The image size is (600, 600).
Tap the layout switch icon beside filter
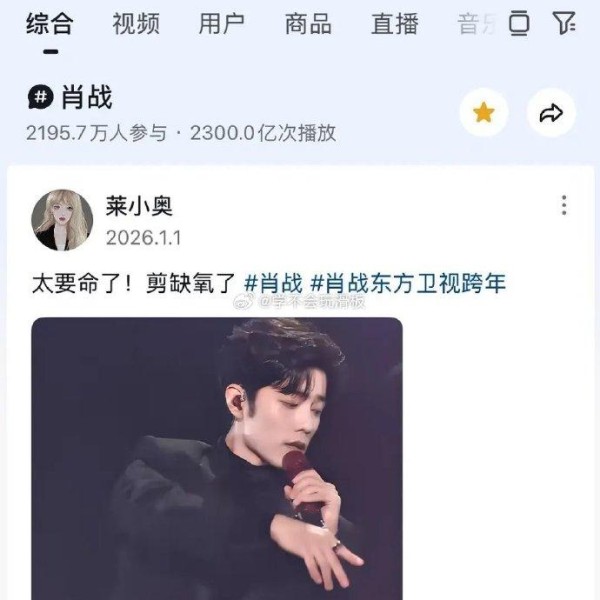(519, 24)
